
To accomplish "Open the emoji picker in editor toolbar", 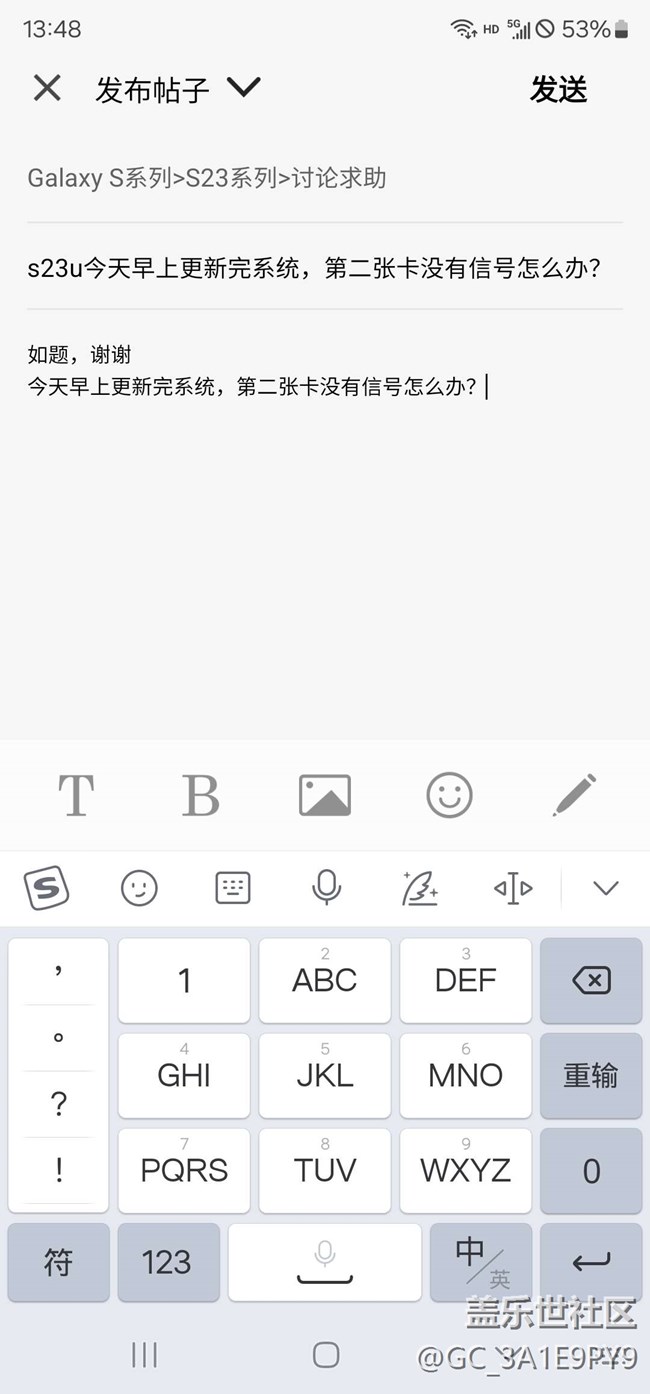I will point(449,796).
